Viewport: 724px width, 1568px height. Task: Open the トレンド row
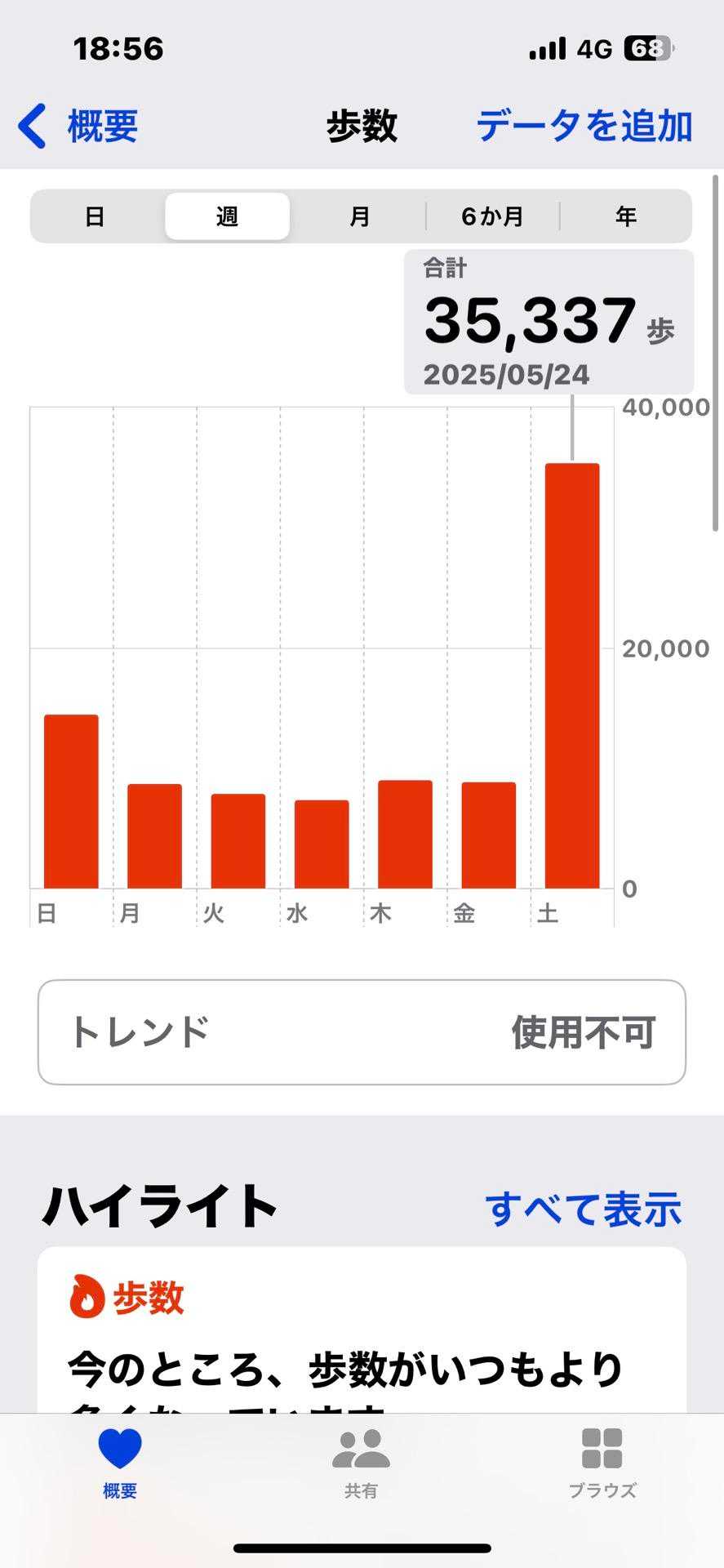point(362,1032)
